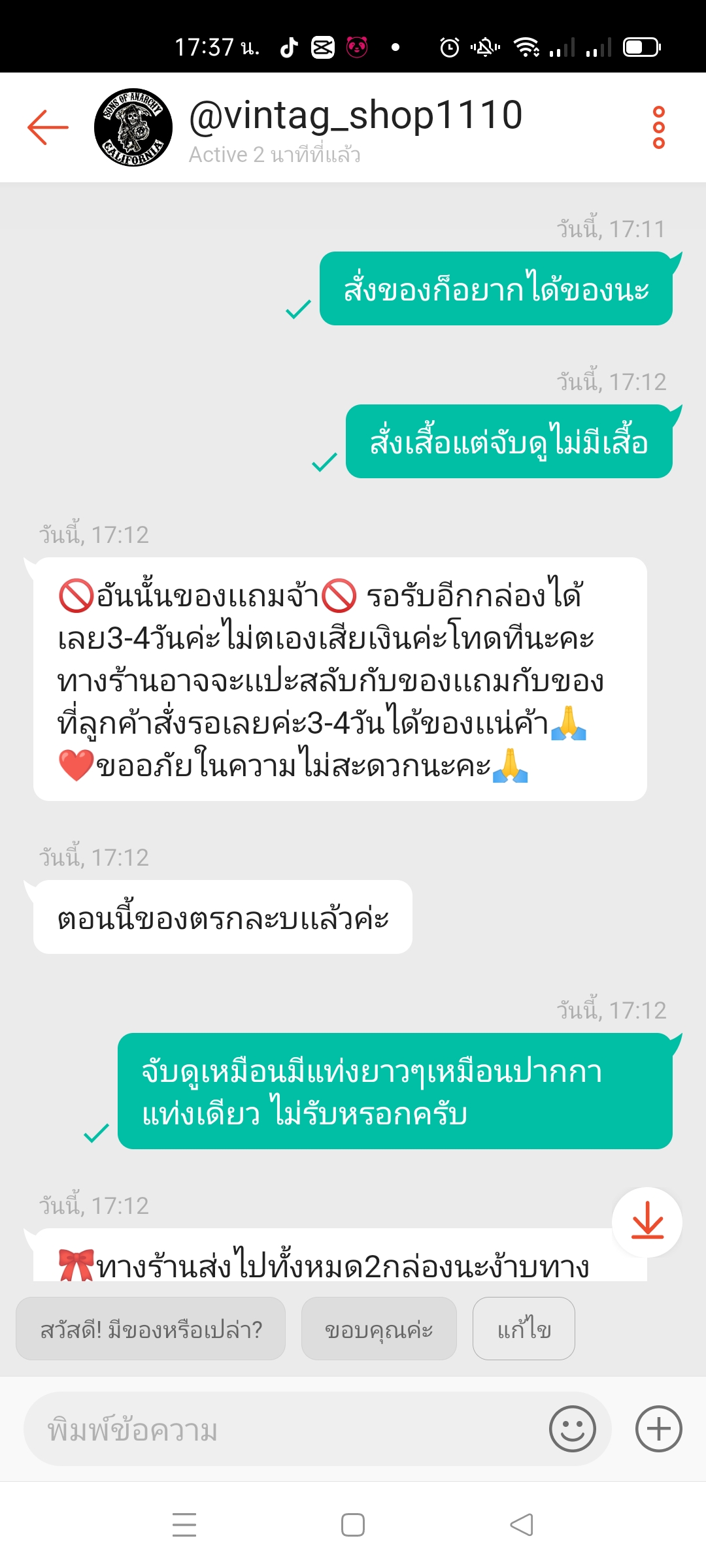
Task: Tap the "แก้ไข" button to edit quick replies
Action: pyautogui.click(x=524, y=1328)
